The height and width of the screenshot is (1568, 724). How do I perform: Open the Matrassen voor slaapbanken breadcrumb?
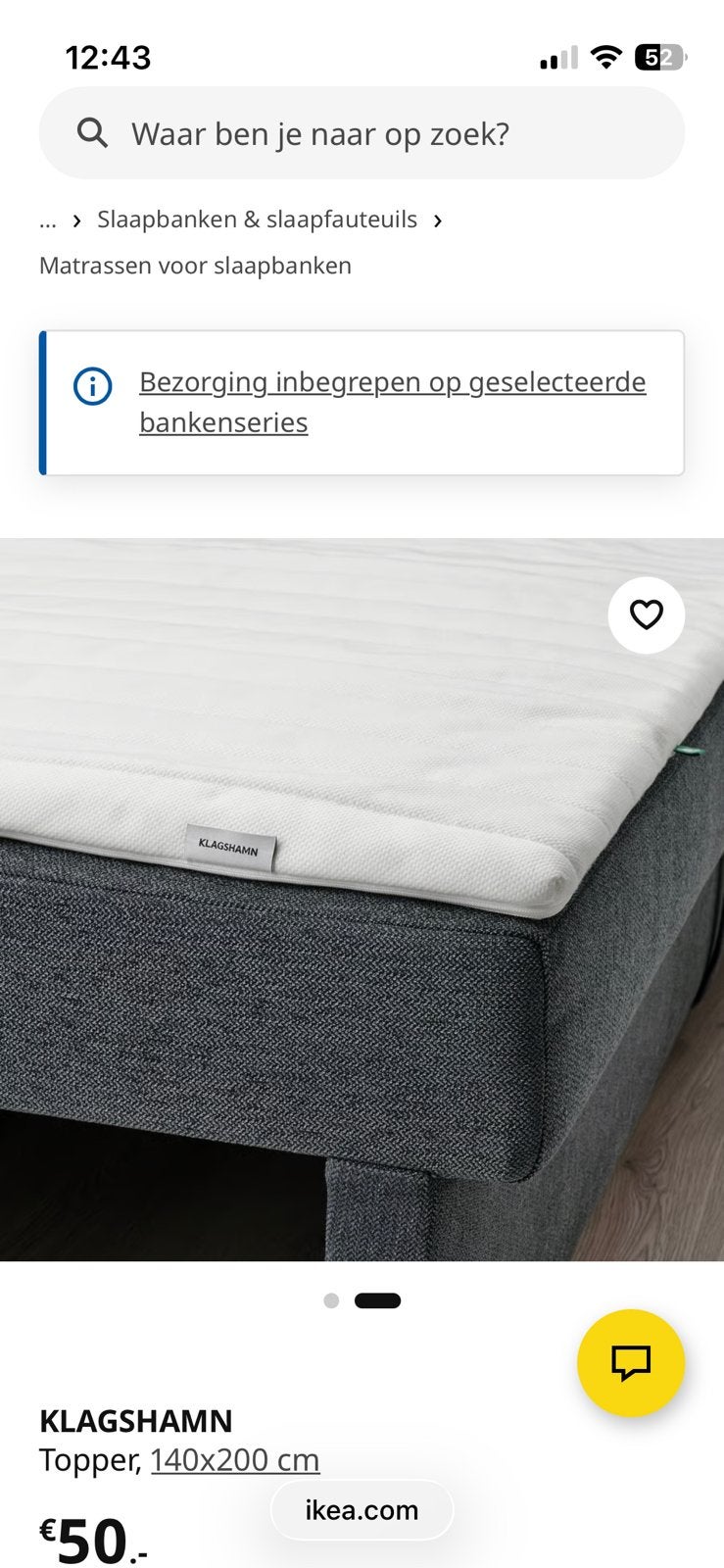pyautogui.click(x=195, y=266)
